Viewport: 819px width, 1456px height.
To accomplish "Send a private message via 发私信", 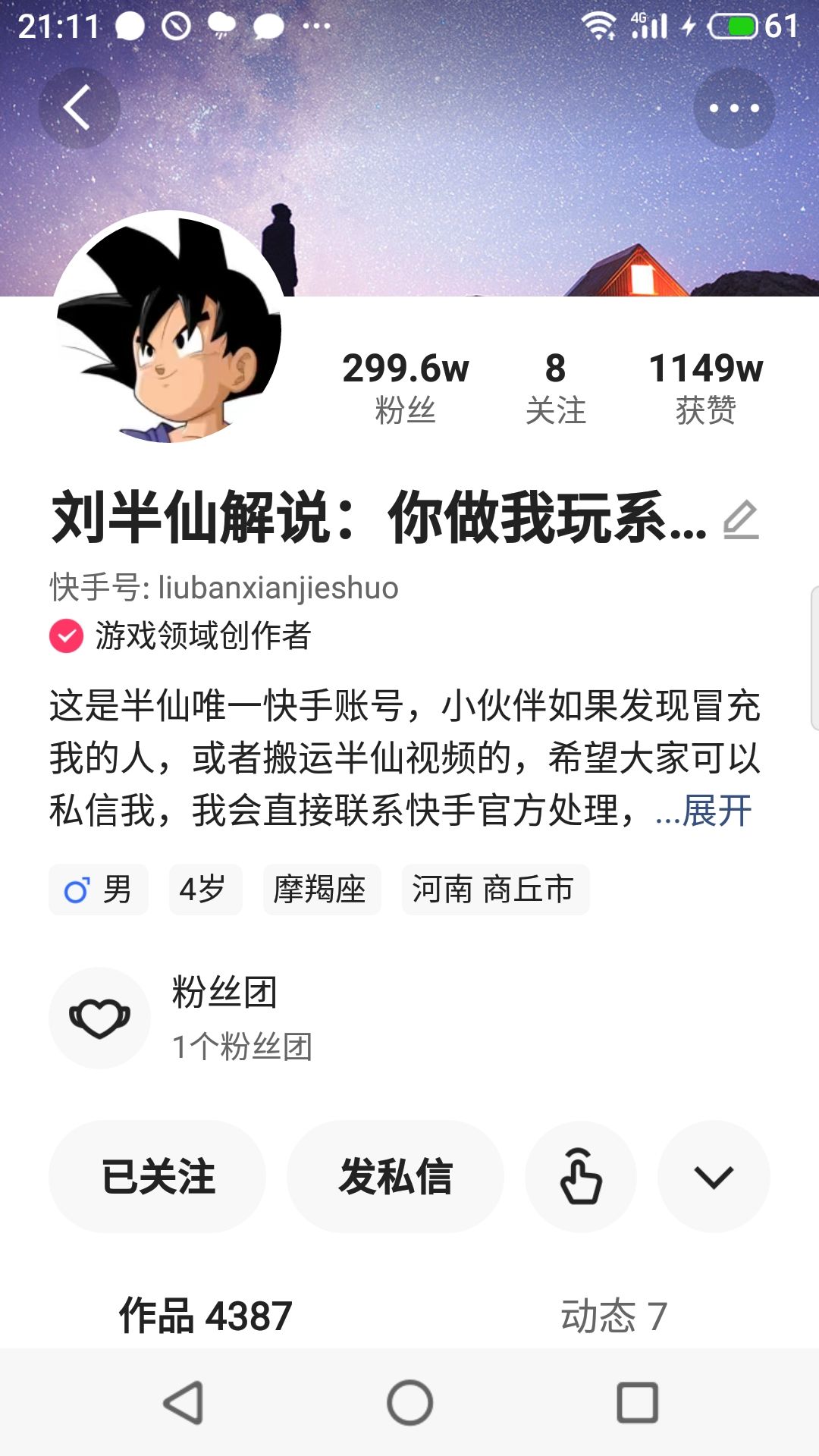I will point(395,1176).
